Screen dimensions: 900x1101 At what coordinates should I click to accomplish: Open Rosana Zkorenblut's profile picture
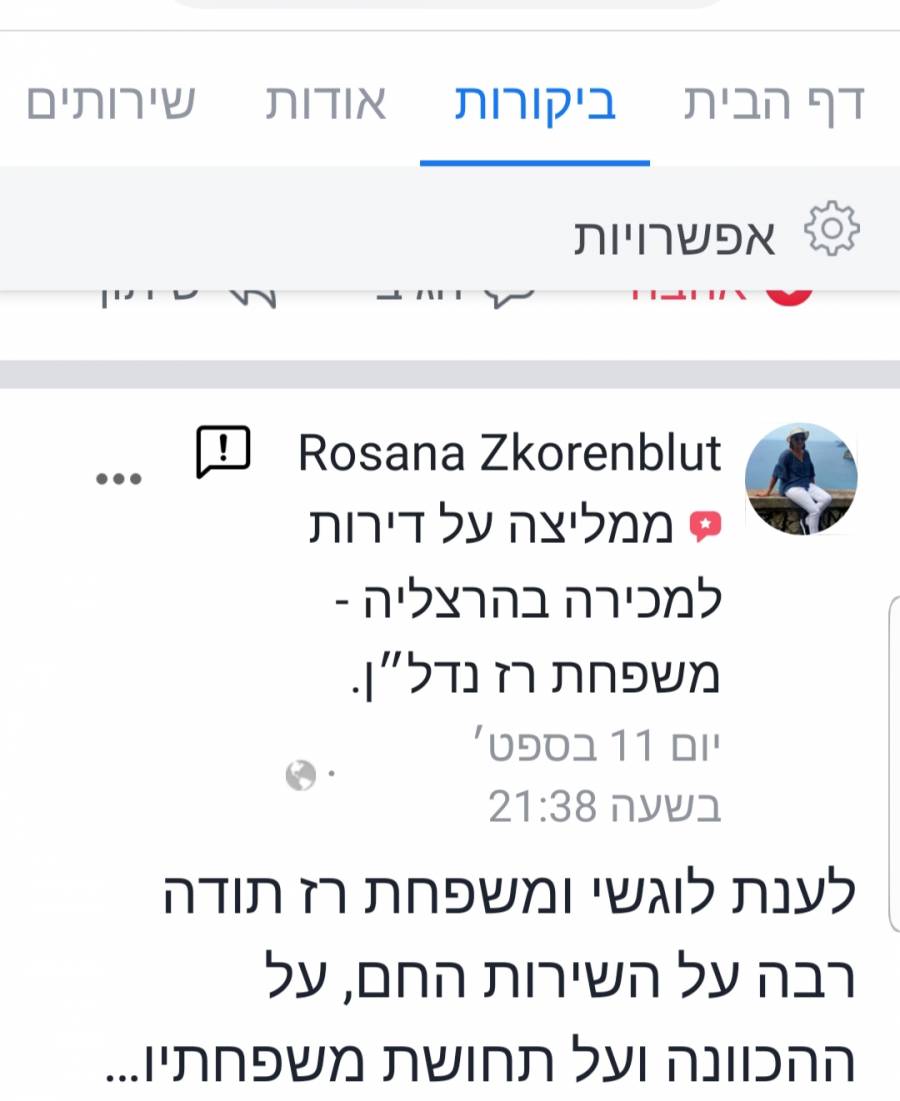tap(801, 478)
